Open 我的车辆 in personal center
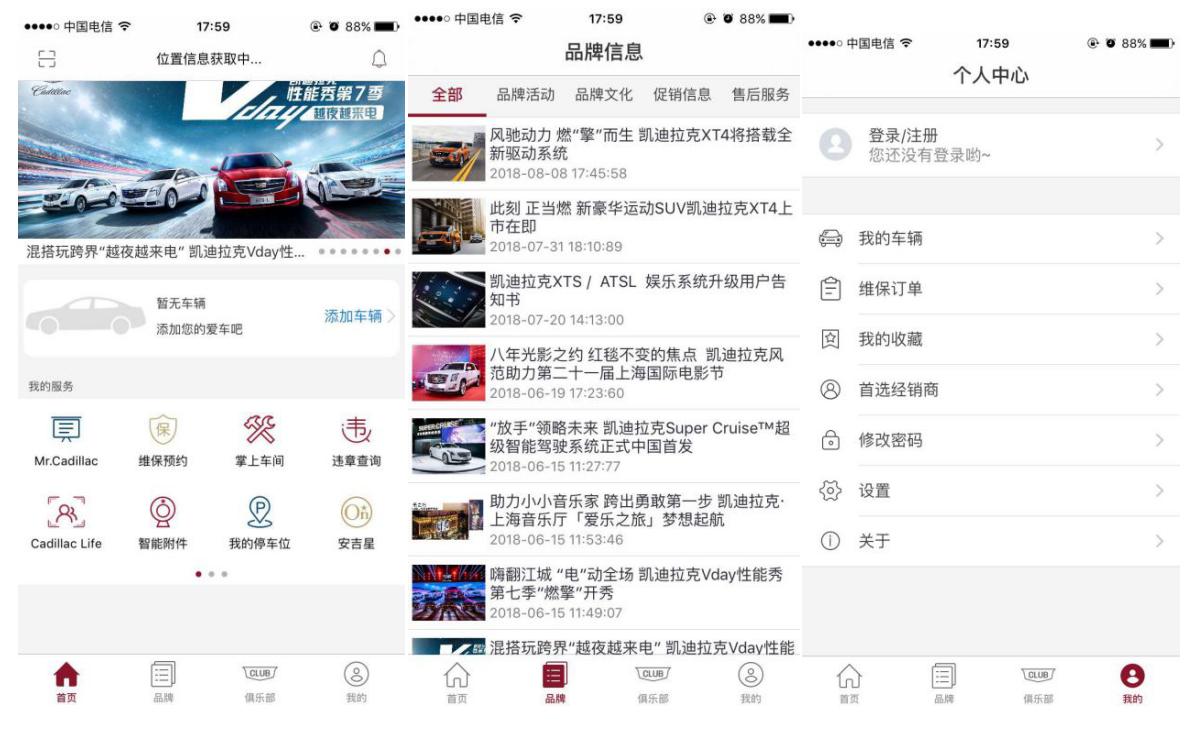 991,238
